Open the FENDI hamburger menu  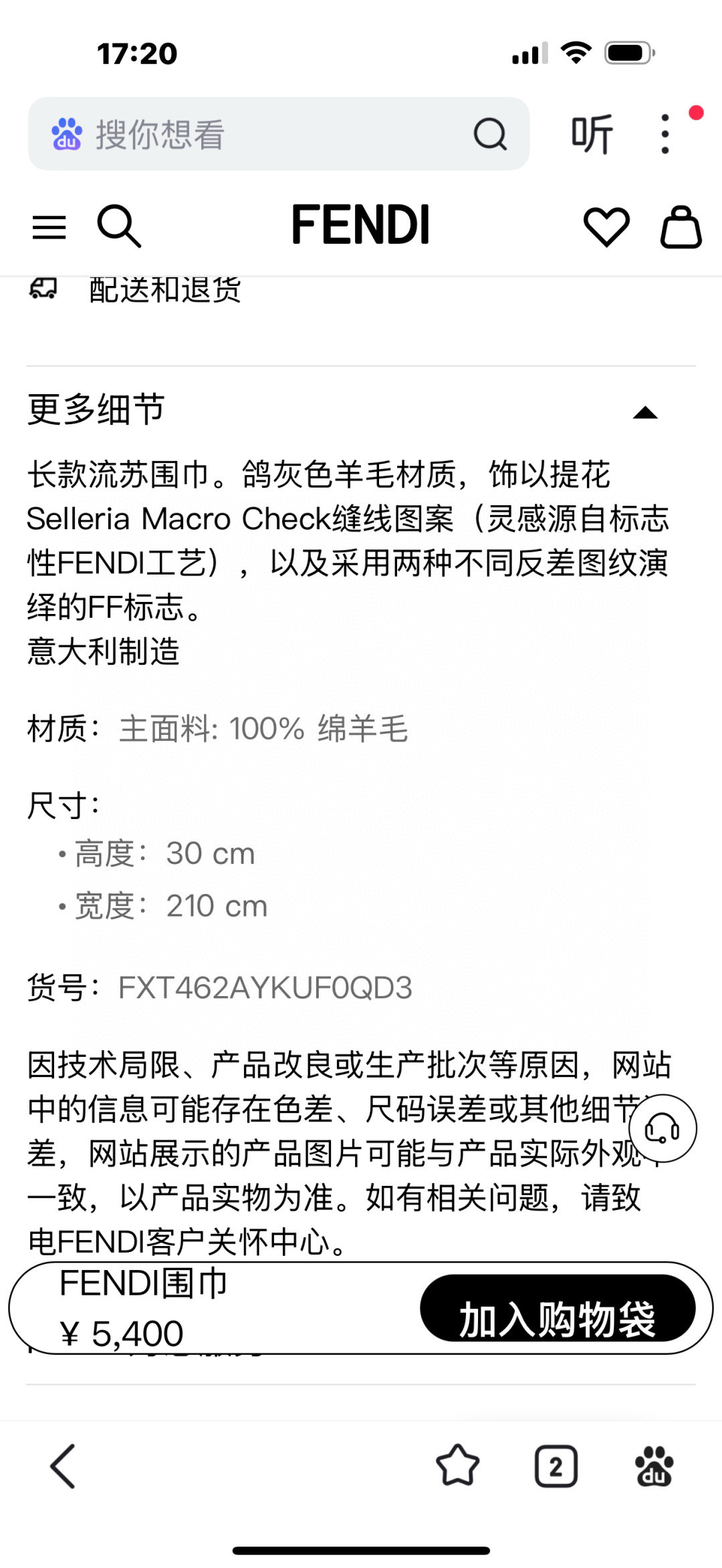(49, 227)
